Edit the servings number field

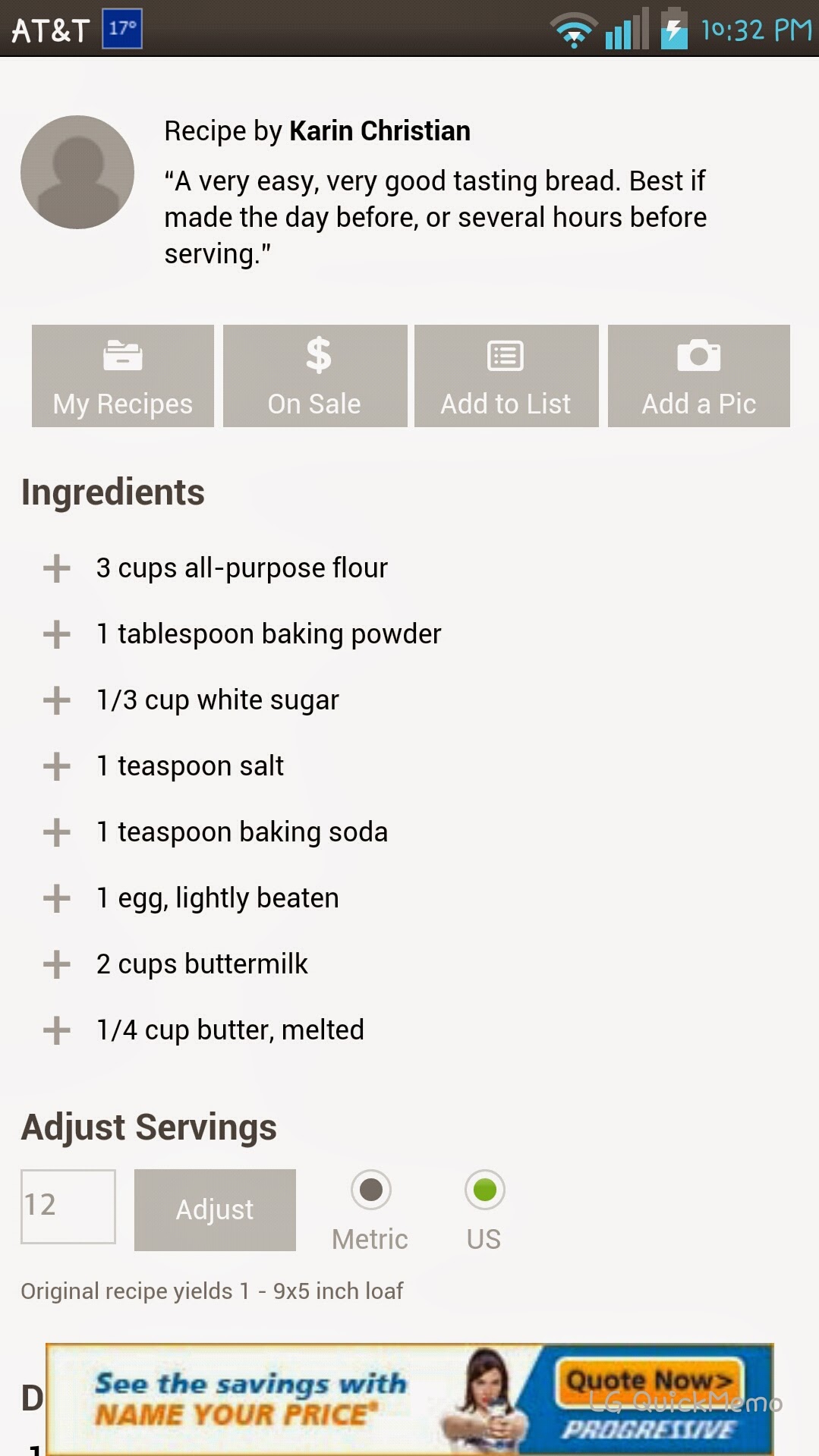click(x=68, y=1206)
